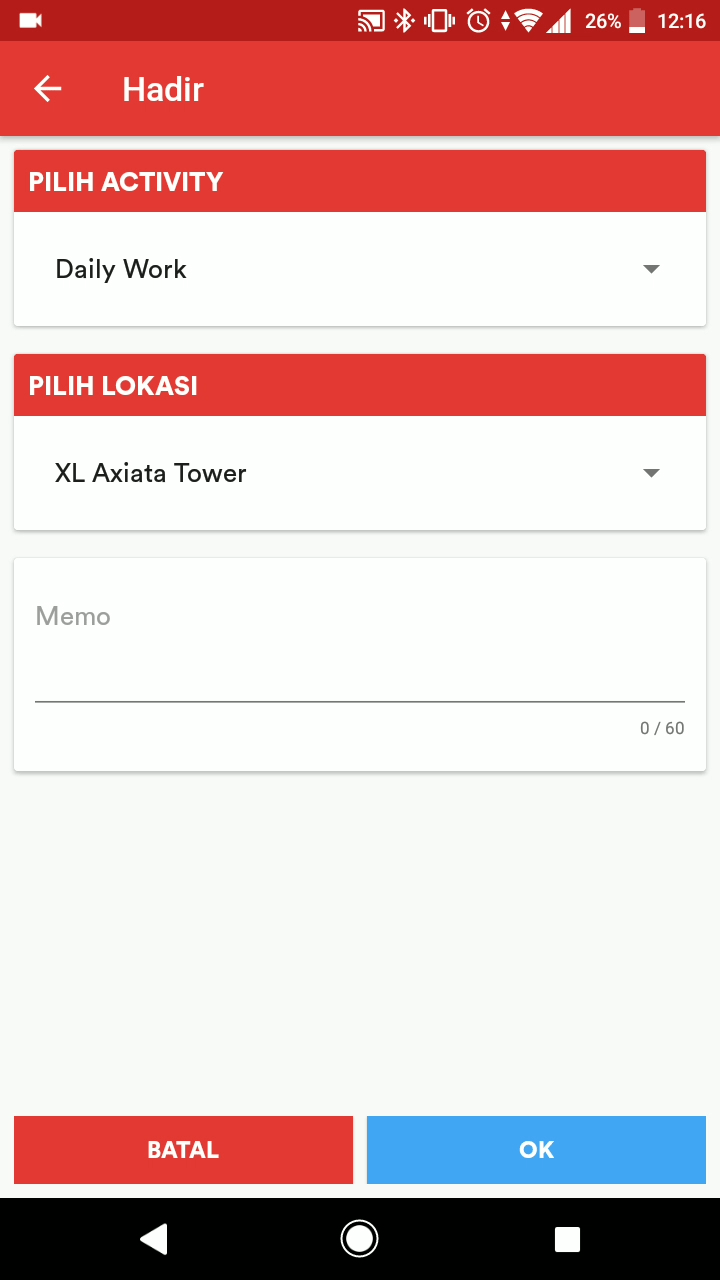Confirm attendance with the OK button
The image size is (720, 1280).
(536, 1150)
